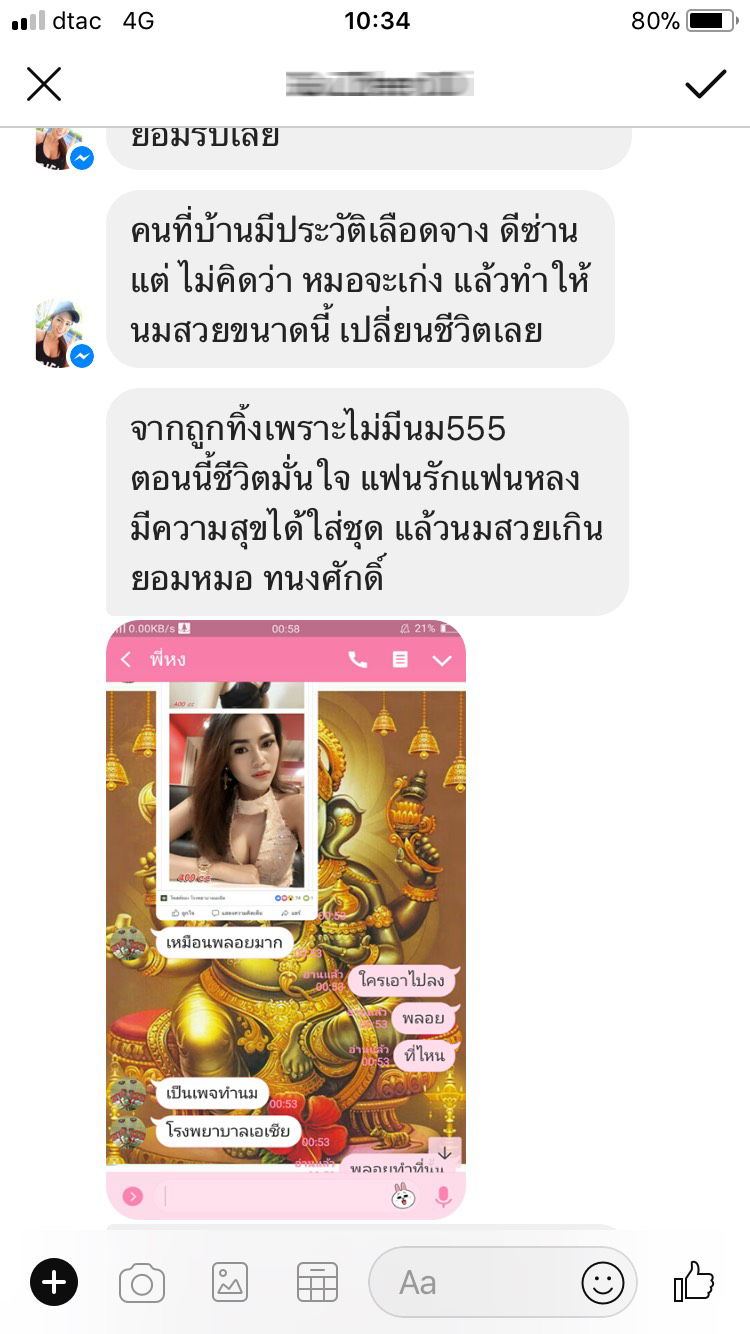Open the calendar grid icon

pyautogui.click(x=317, y=1283)
